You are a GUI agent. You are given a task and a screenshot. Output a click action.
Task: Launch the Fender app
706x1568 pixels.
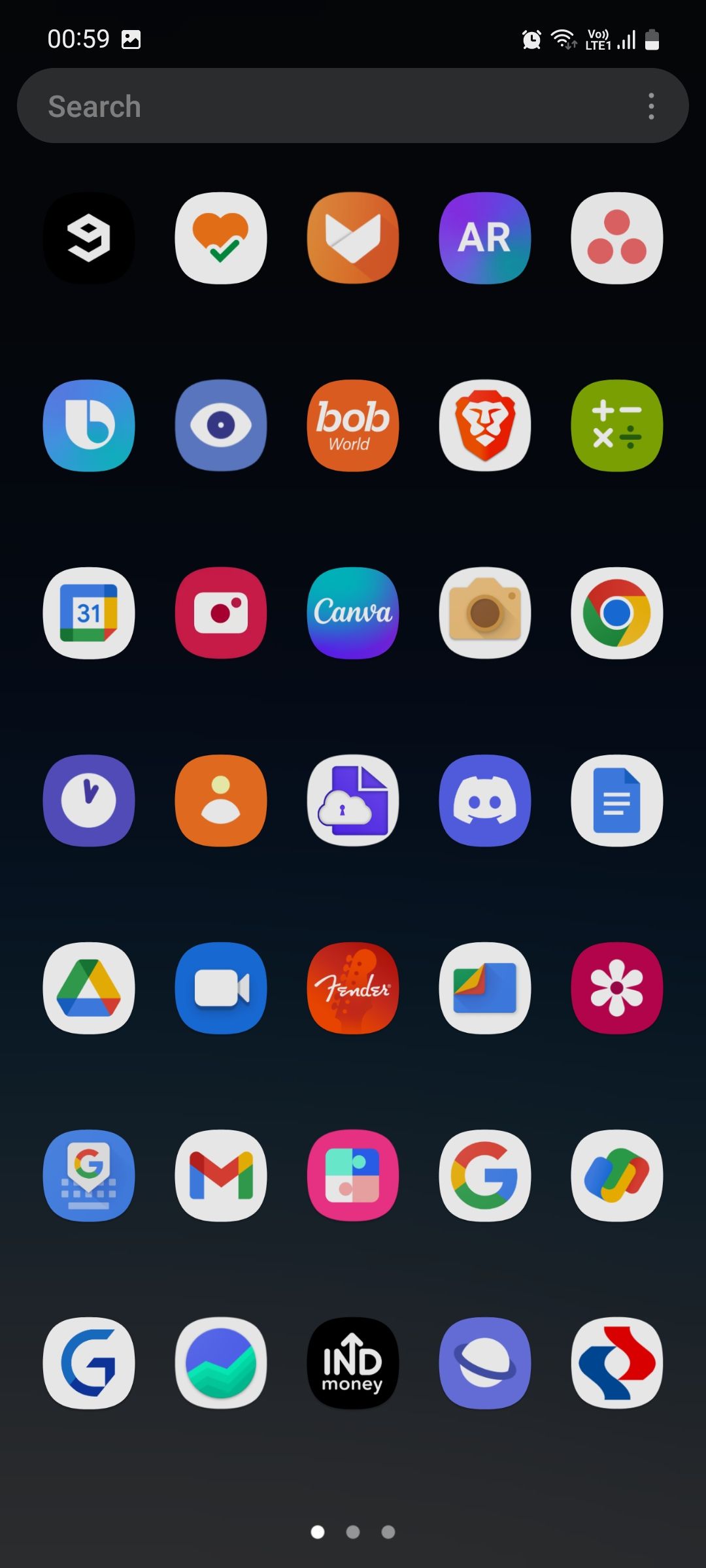click(x=352, y=988)
